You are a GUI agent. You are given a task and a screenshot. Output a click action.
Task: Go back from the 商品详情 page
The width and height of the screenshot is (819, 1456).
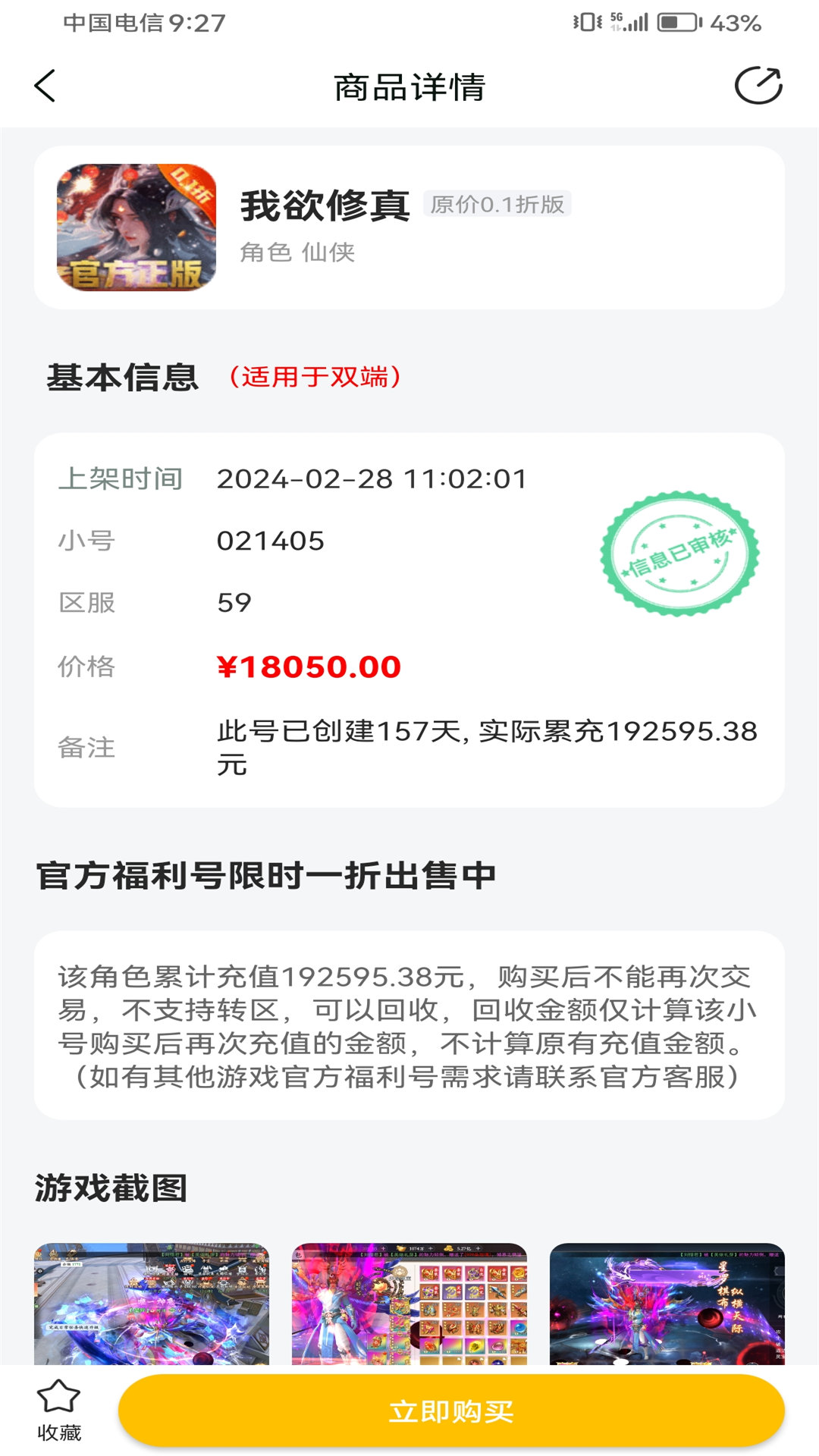point(45,86)
